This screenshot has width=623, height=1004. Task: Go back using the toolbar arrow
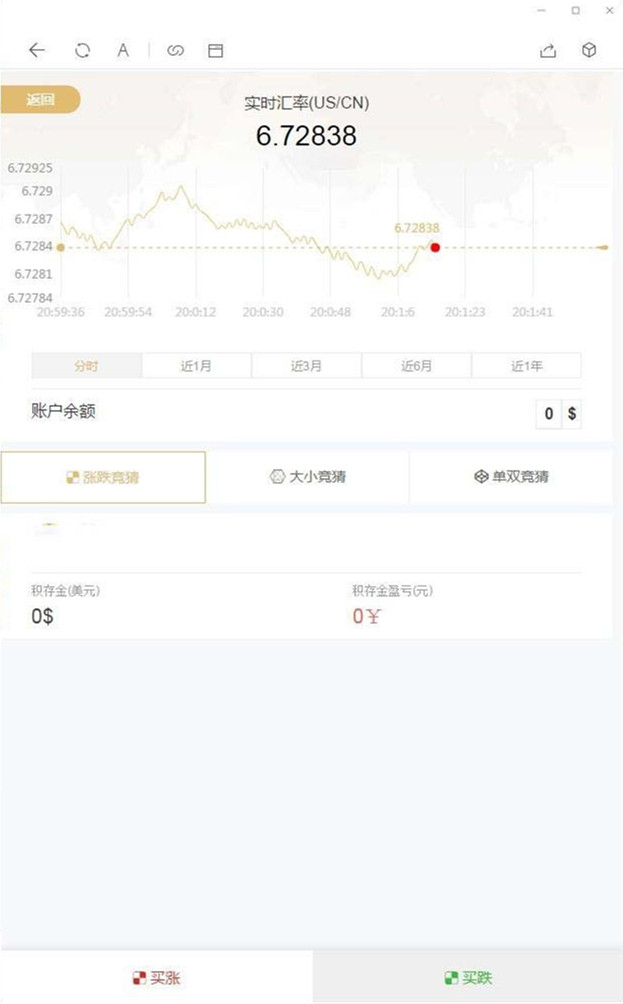point(37,50)
